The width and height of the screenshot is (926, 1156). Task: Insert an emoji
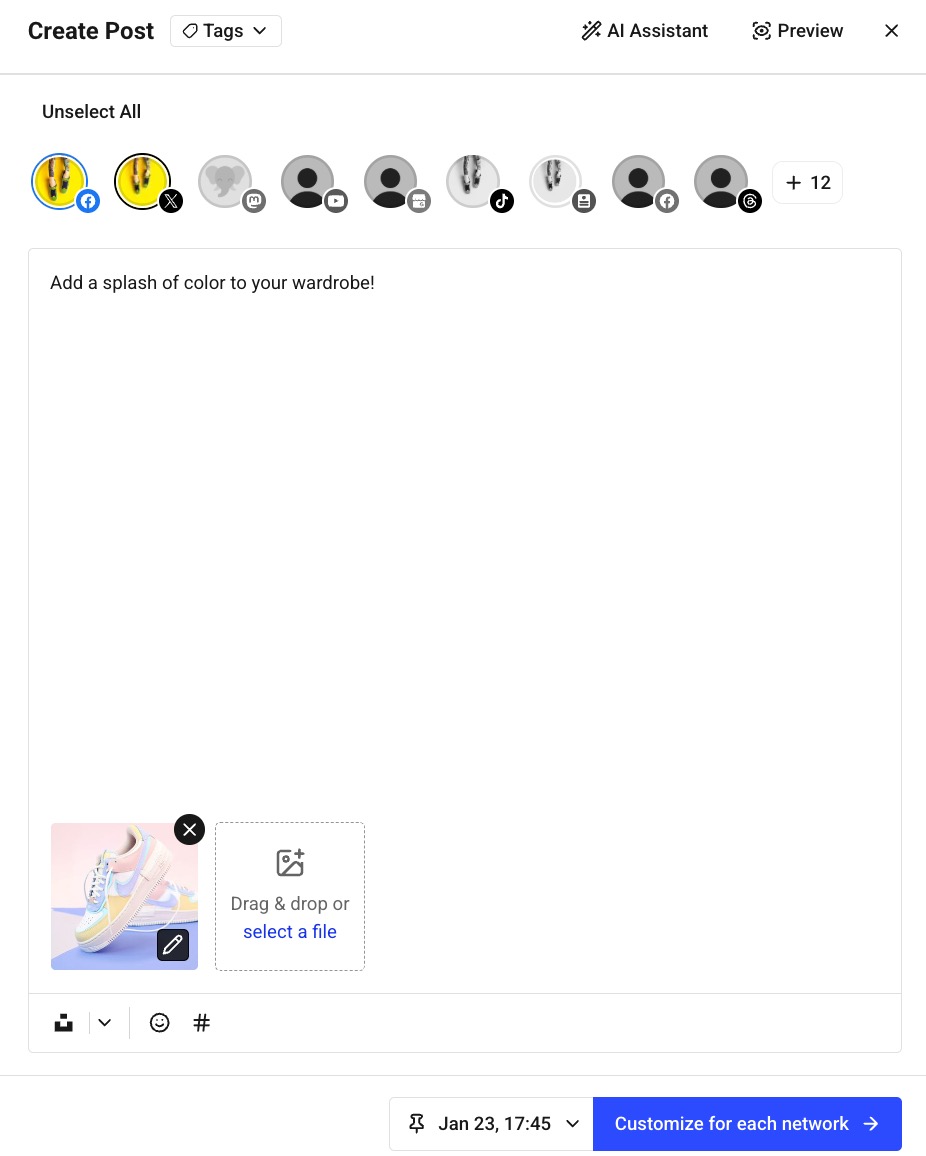point(159,1023)
